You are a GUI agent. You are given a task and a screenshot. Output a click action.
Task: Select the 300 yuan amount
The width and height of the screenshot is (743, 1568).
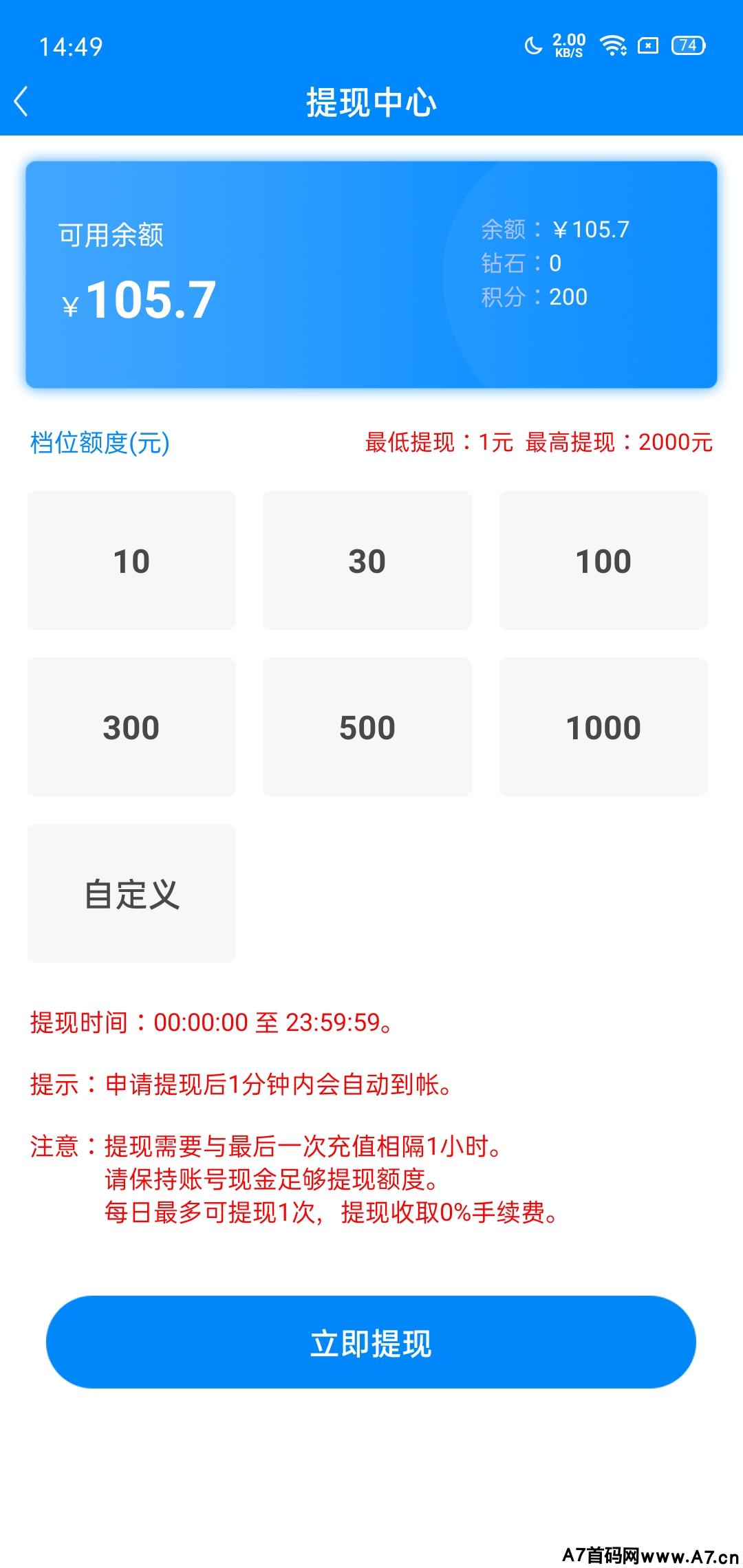coord(131,727)
